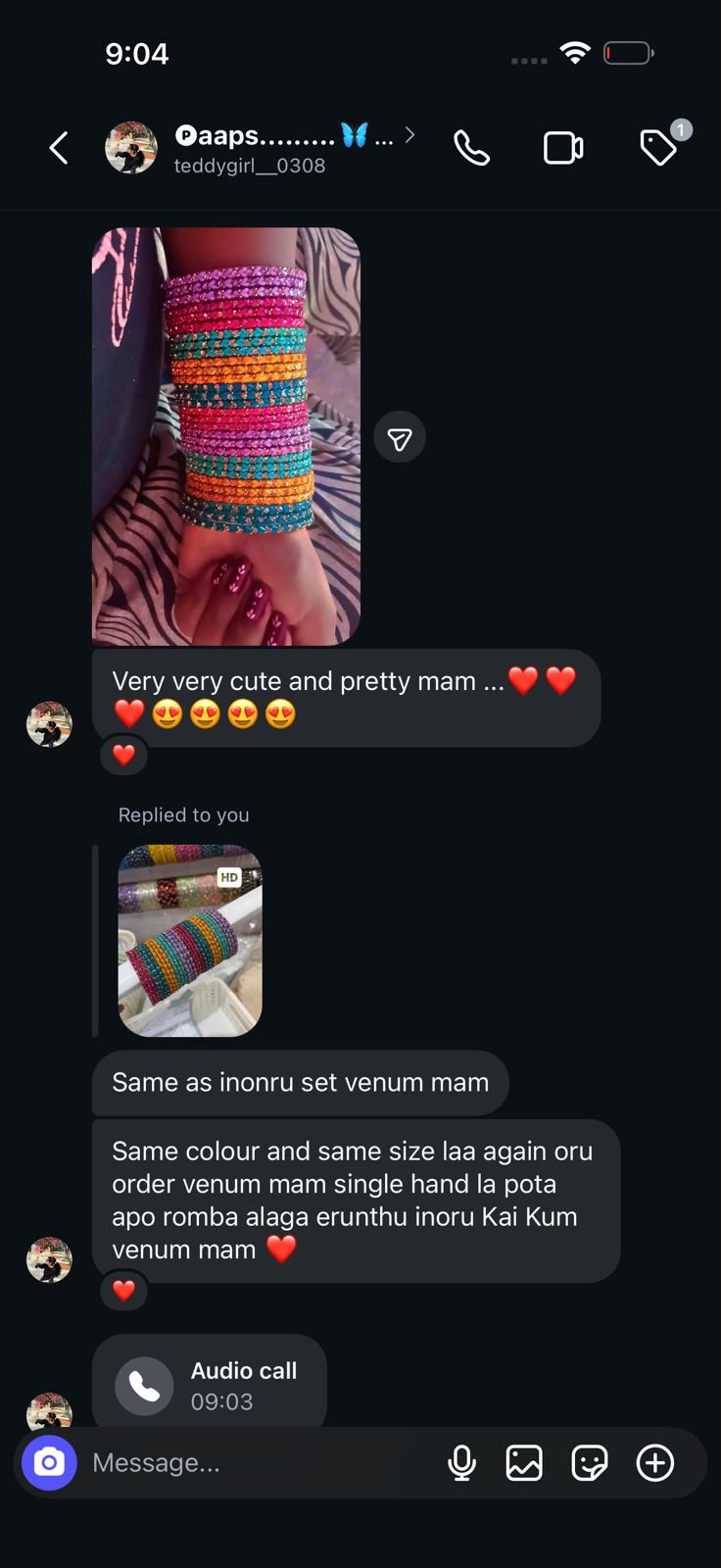Go back to the inbox
Image resolution: width=721 pixels, height=1568 pixels.
click(x=59, y=148)
